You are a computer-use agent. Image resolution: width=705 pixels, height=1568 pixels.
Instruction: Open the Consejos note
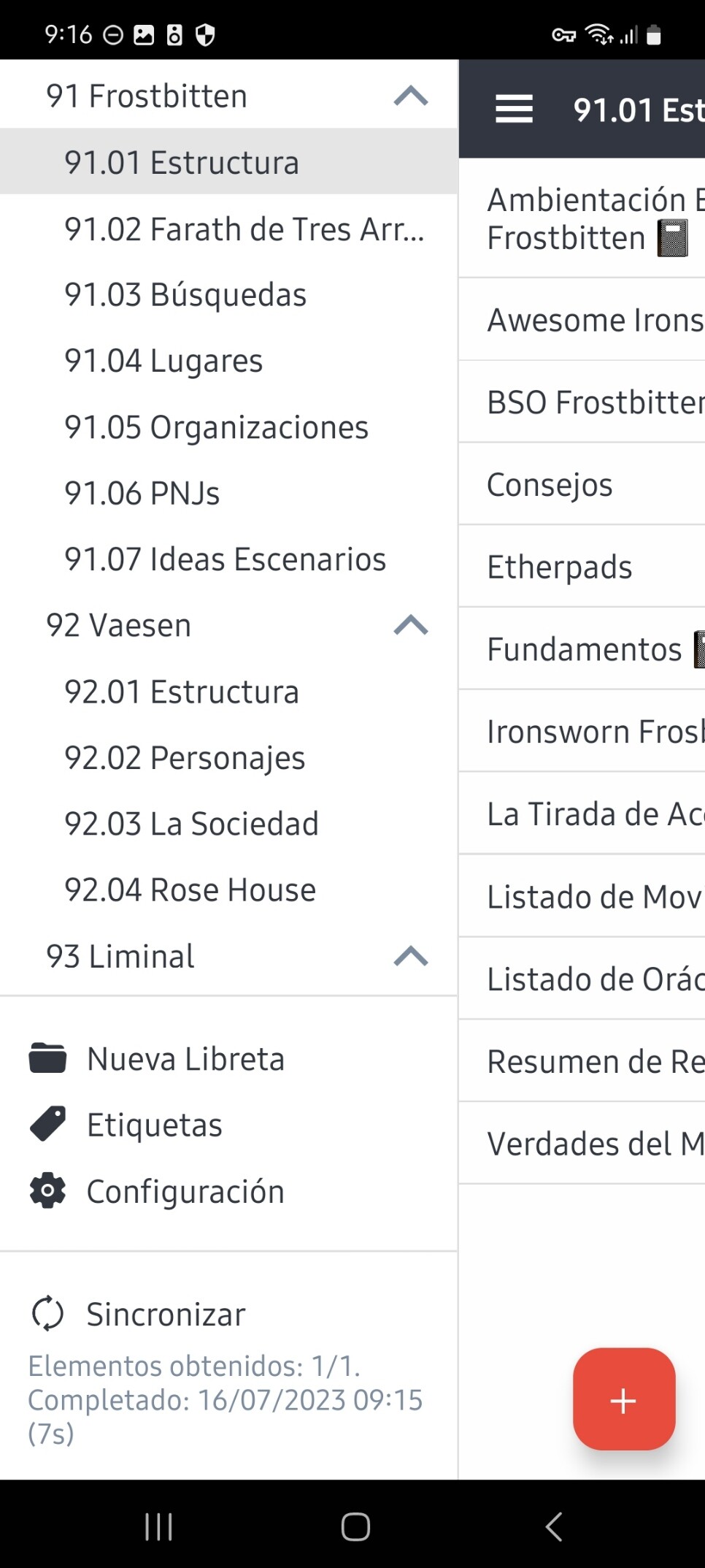582,484
